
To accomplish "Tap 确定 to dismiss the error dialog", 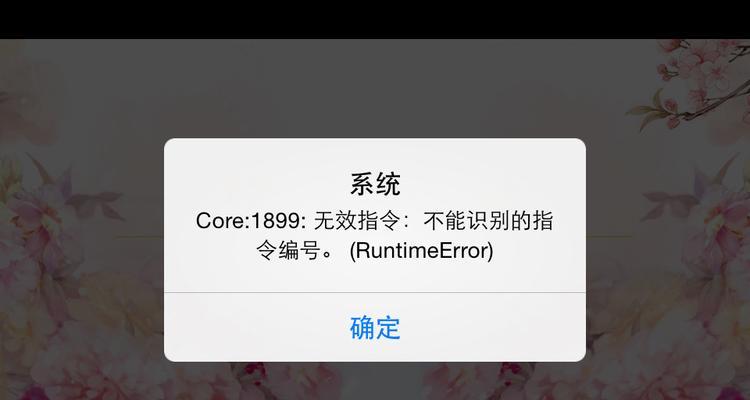I will point(375,327).
